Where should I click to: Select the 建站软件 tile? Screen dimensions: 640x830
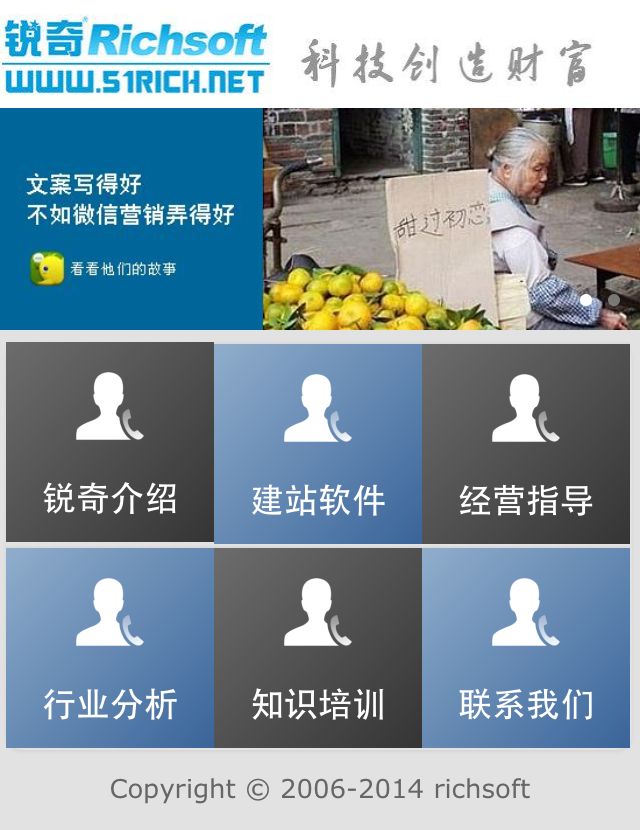(x=318, y=443)
